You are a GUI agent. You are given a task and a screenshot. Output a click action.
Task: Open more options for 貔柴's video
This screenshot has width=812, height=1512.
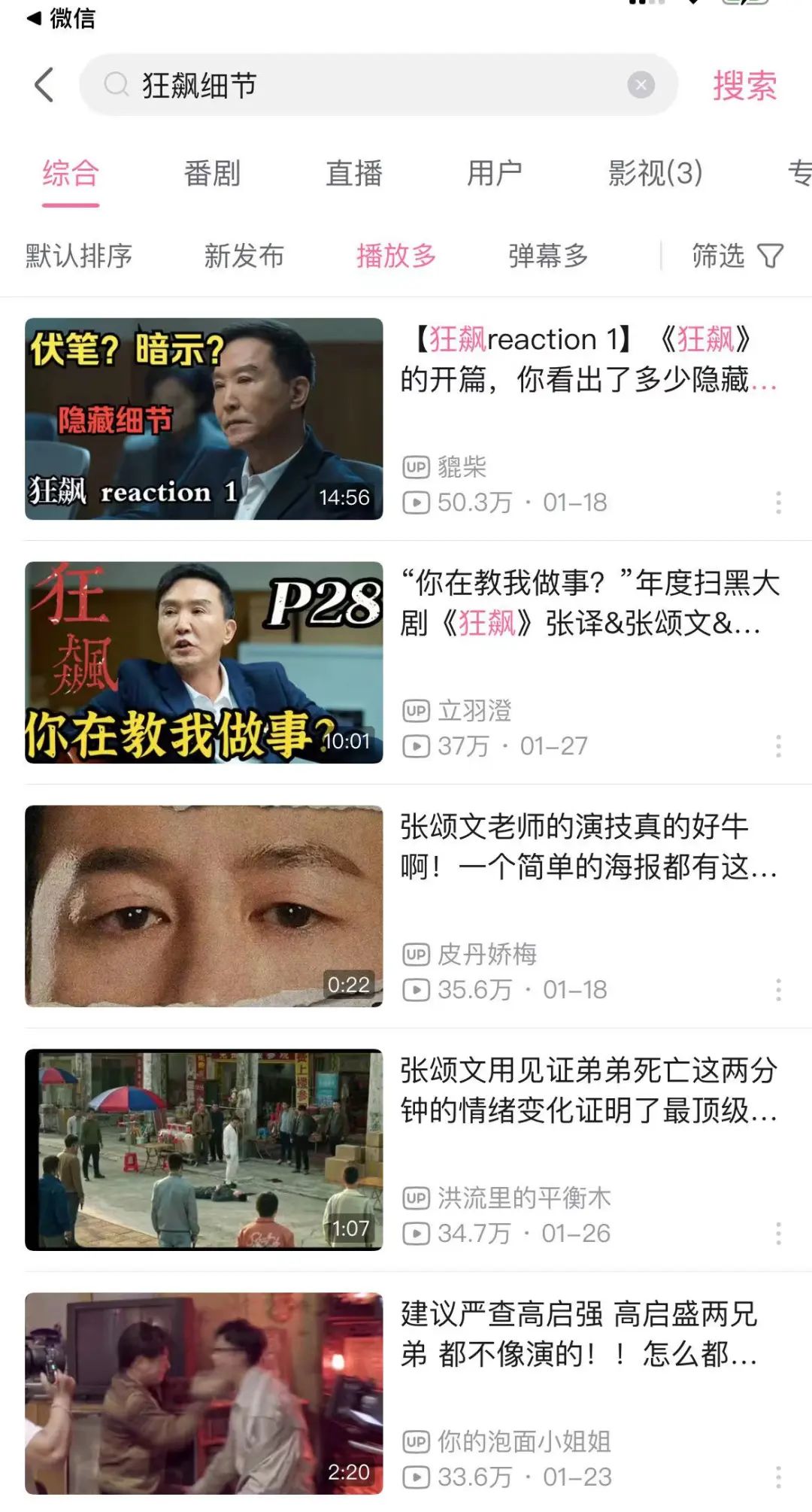[x=778, y=502]
